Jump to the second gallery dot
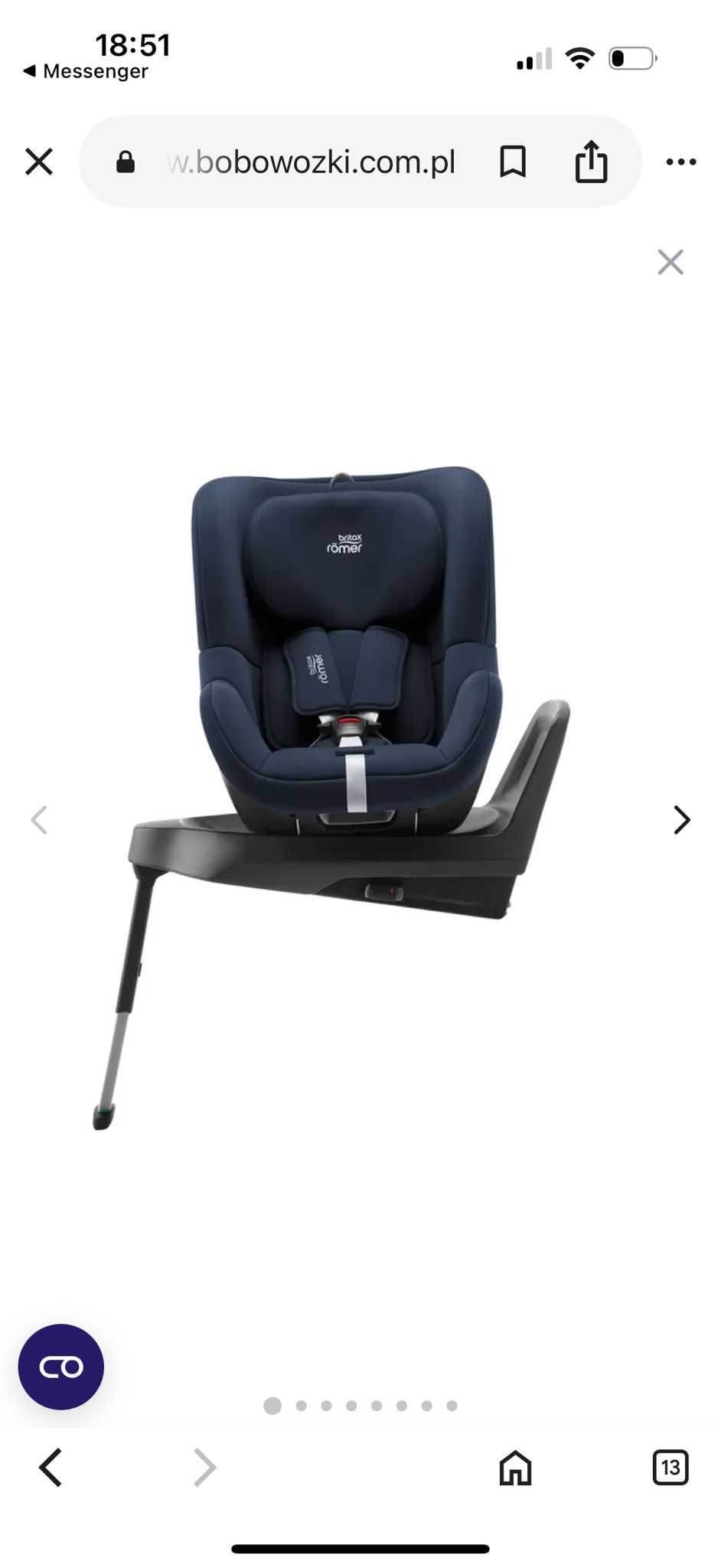 tap(301, 1406)
